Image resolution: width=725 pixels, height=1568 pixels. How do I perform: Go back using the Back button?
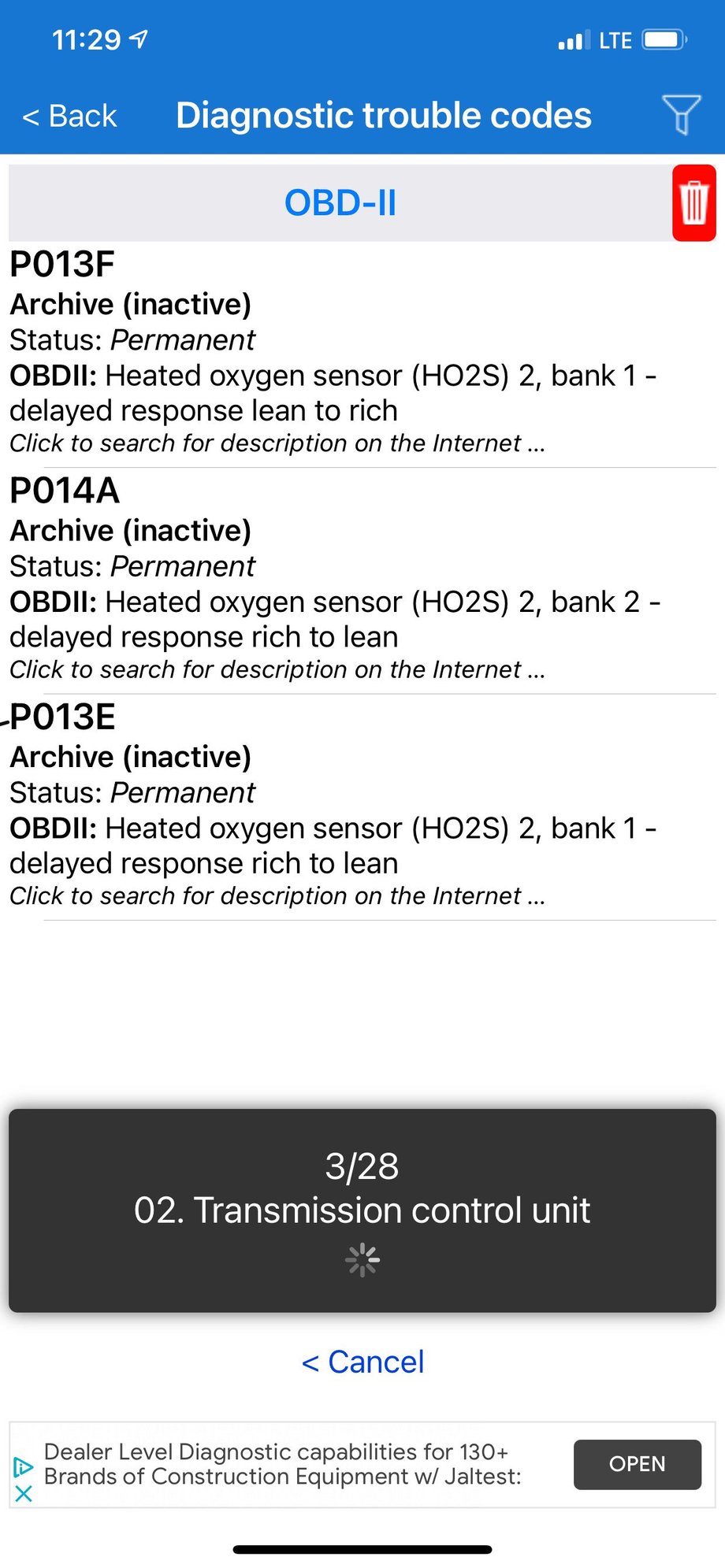(69, 117)
